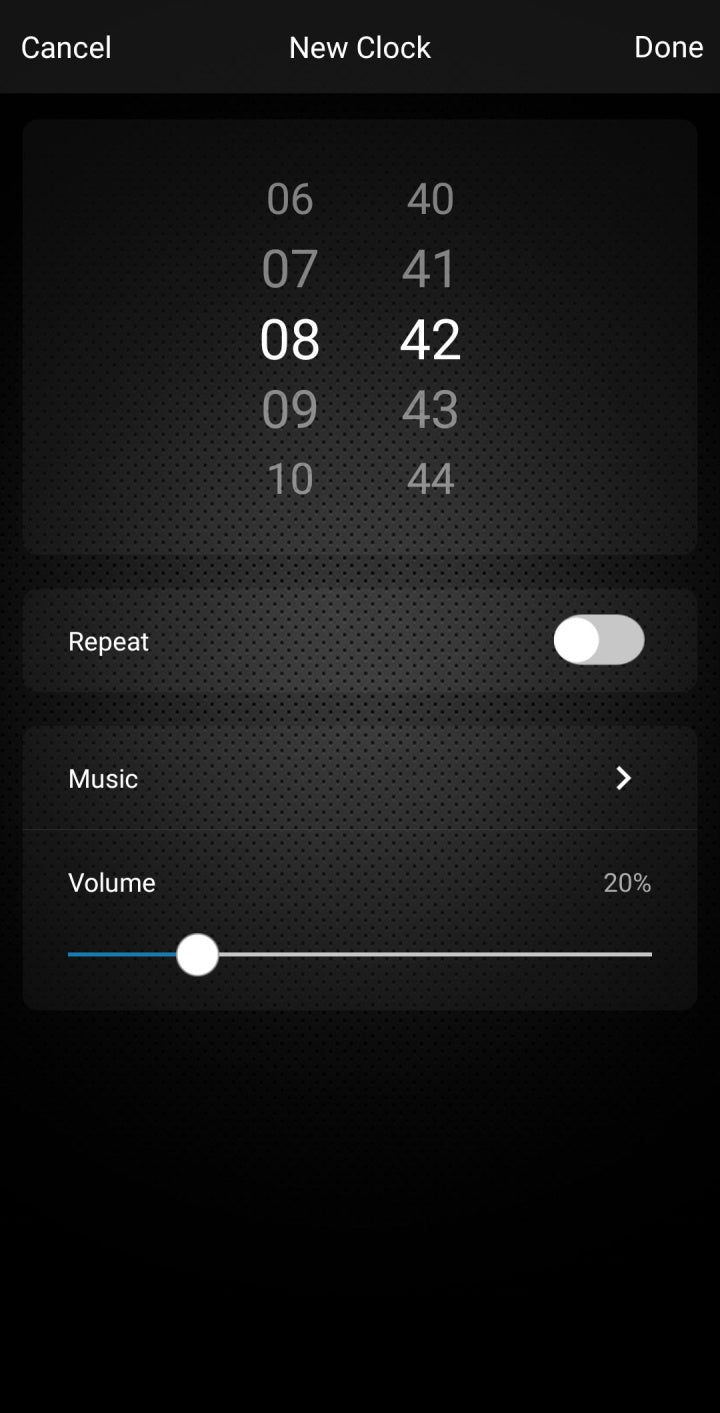Select the highlighted hour 08

[x=289, y=339]
